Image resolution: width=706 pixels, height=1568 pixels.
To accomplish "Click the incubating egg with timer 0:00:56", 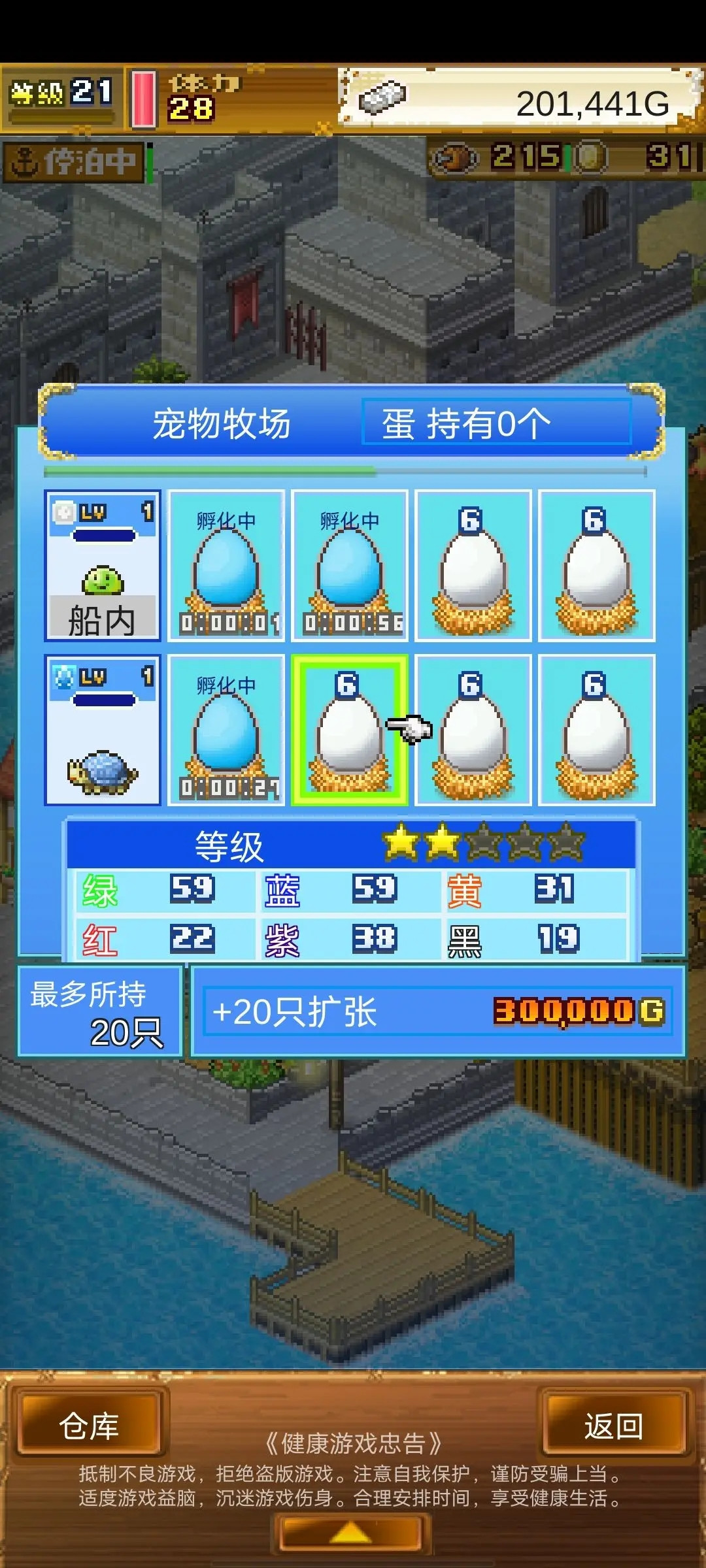I will [348, 565].
